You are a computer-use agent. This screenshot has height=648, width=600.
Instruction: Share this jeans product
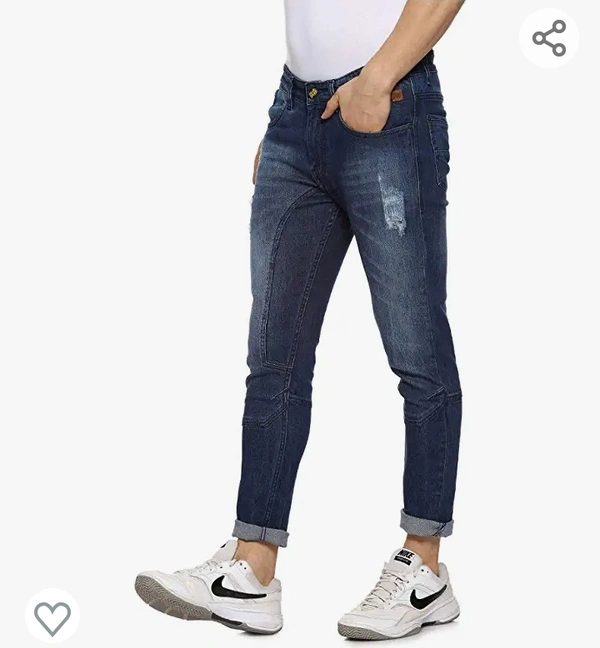pyautogui.click(x=549, y=38)
